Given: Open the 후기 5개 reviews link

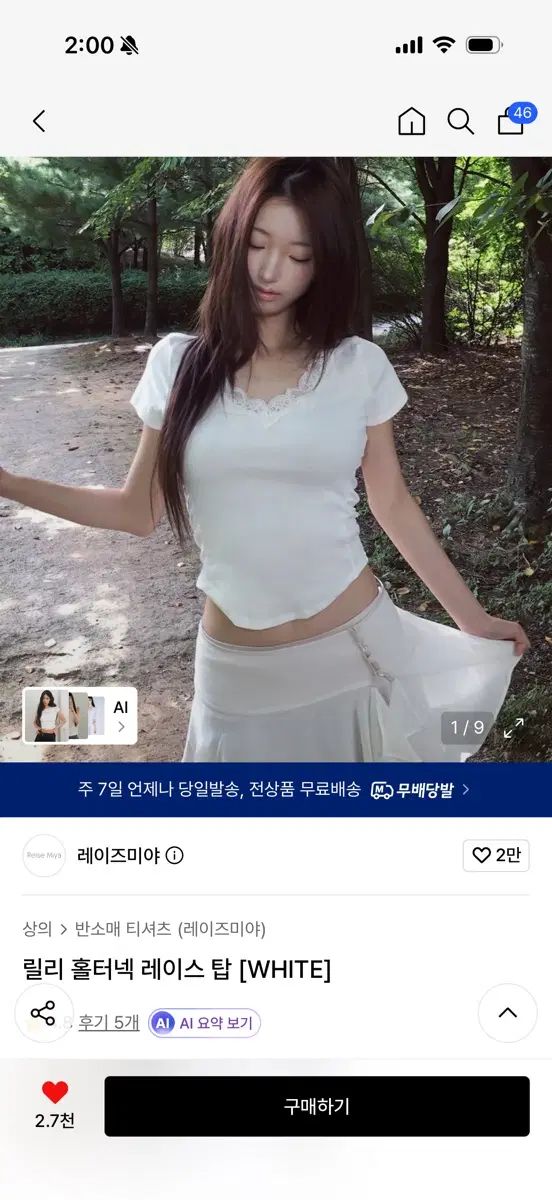Looking at the screenshot, I should [109, 1022].
